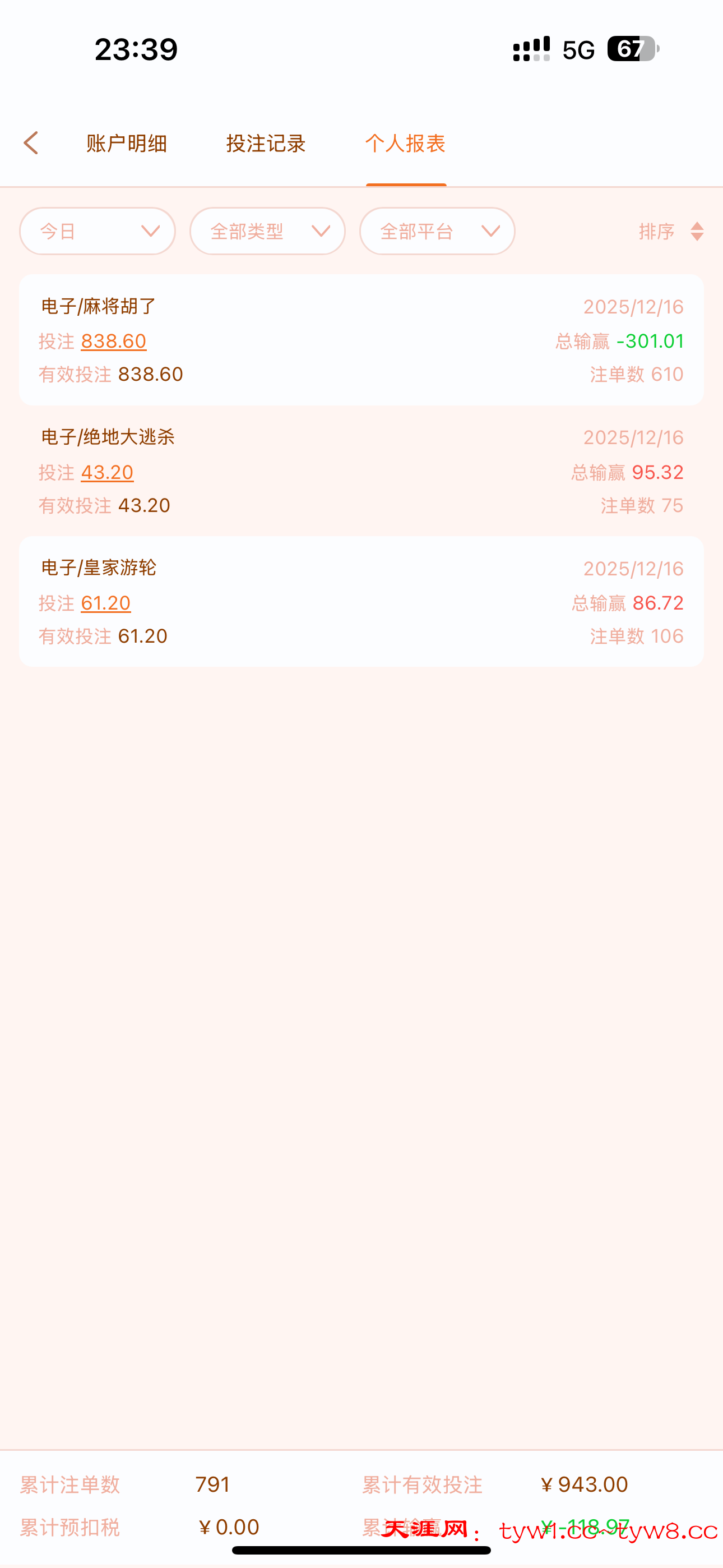Open the 全部平台 platform dropdown
Image resolution: width=723 pixels, height=1568 pixels.
(437, 231)
